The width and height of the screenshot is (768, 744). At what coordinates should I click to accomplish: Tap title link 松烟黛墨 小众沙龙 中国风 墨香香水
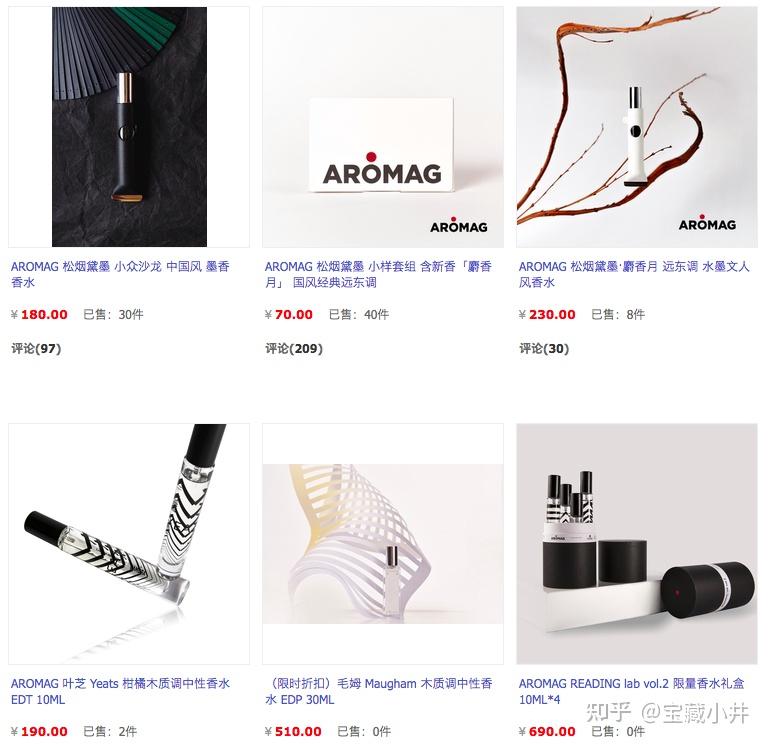click(x=120, y=274)
